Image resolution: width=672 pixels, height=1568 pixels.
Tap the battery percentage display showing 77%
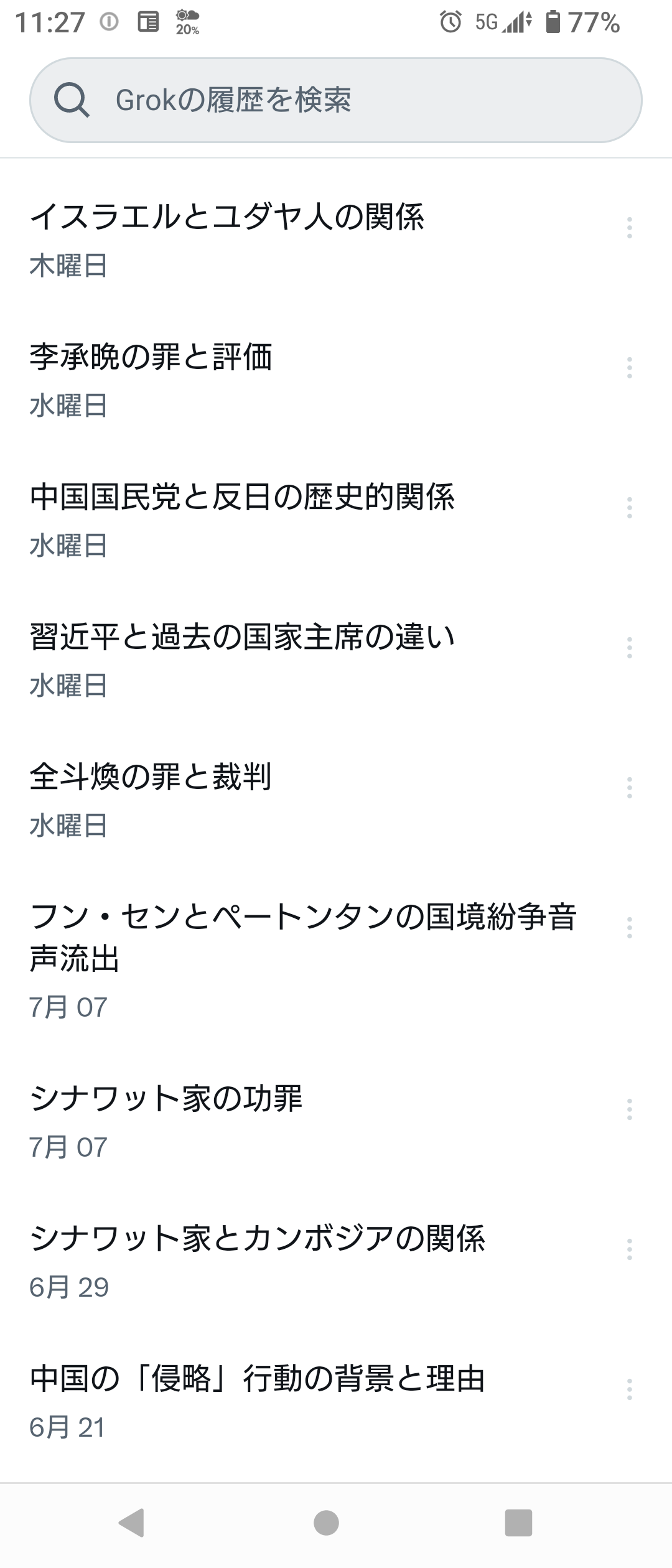[591, 22]
